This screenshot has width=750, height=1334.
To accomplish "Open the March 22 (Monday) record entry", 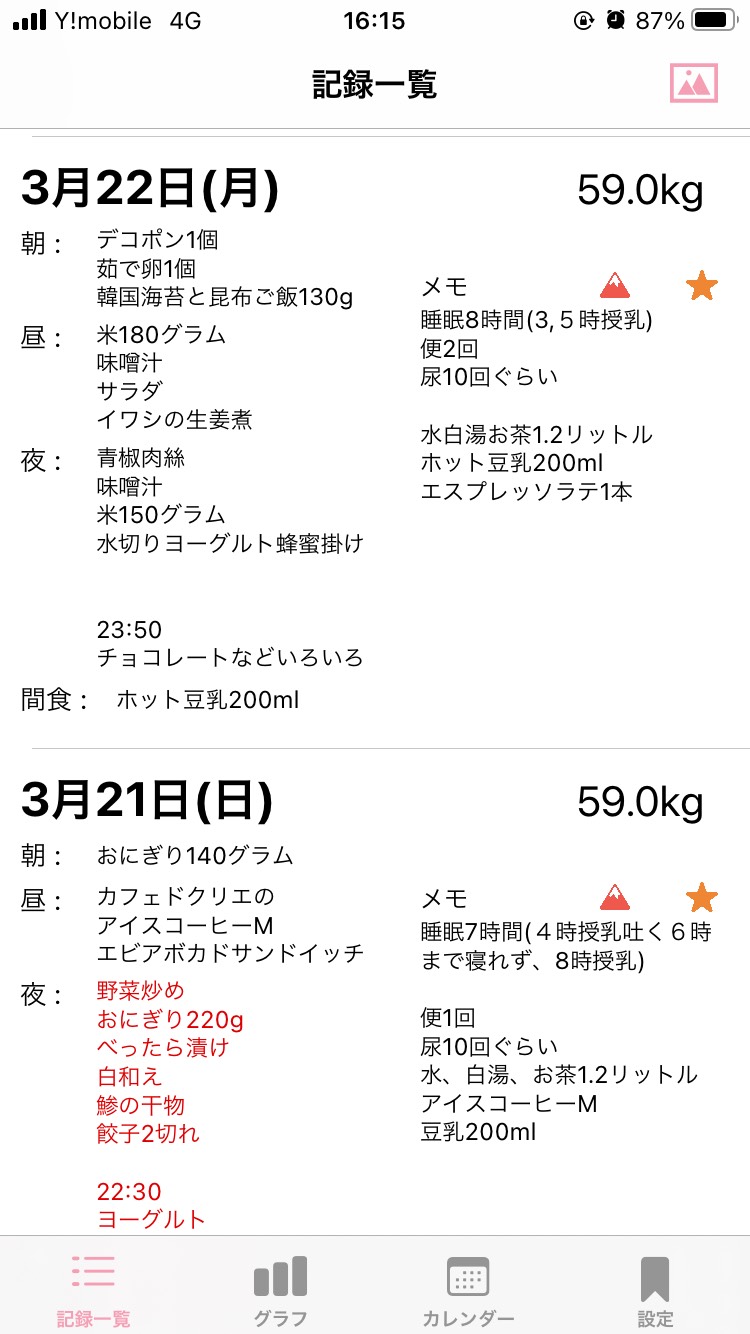I will click(x=375, y=443).
